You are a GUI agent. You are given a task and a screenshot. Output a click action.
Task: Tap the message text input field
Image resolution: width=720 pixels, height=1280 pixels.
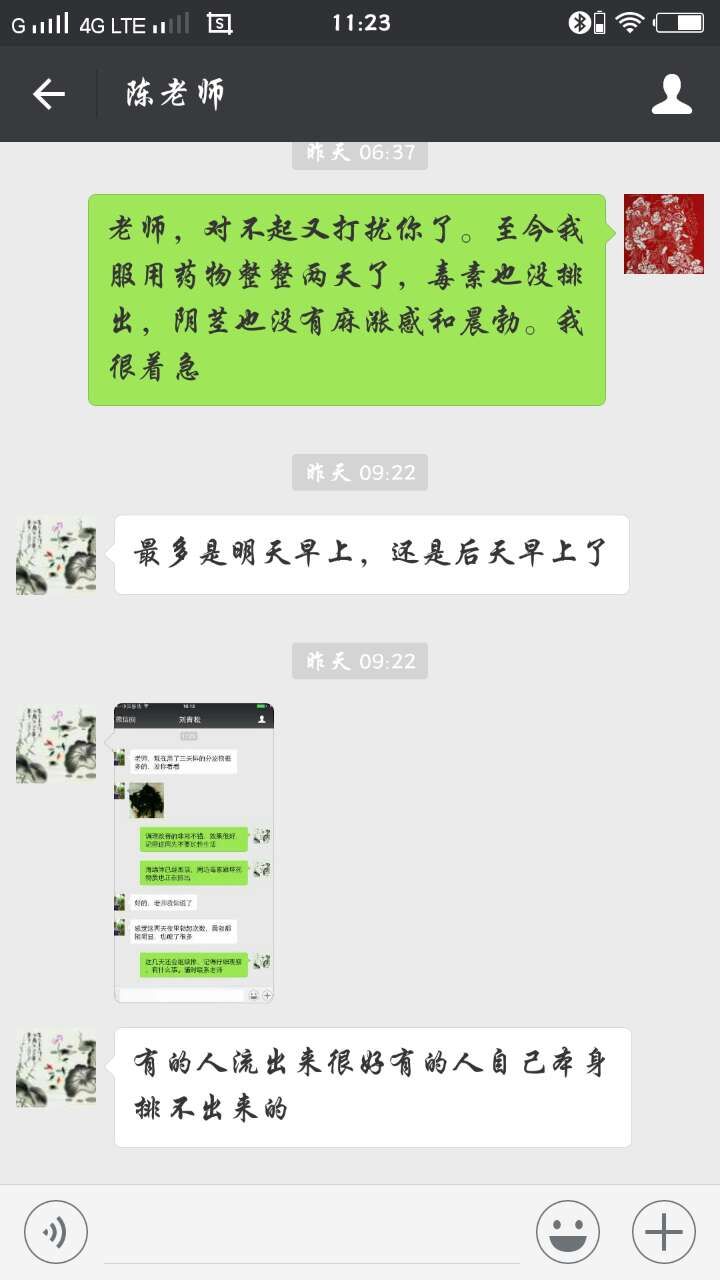tap(310, 1235)
